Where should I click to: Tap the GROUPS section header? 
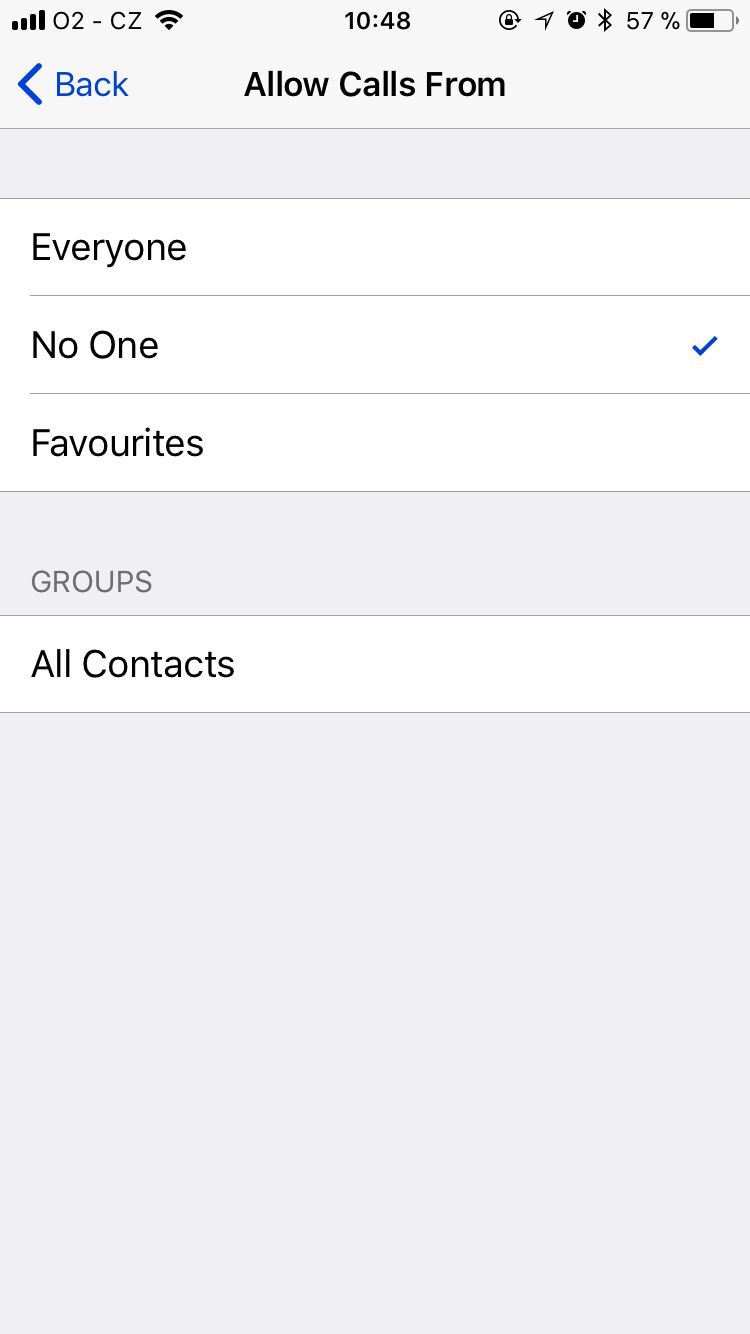(x=91, y=581)
